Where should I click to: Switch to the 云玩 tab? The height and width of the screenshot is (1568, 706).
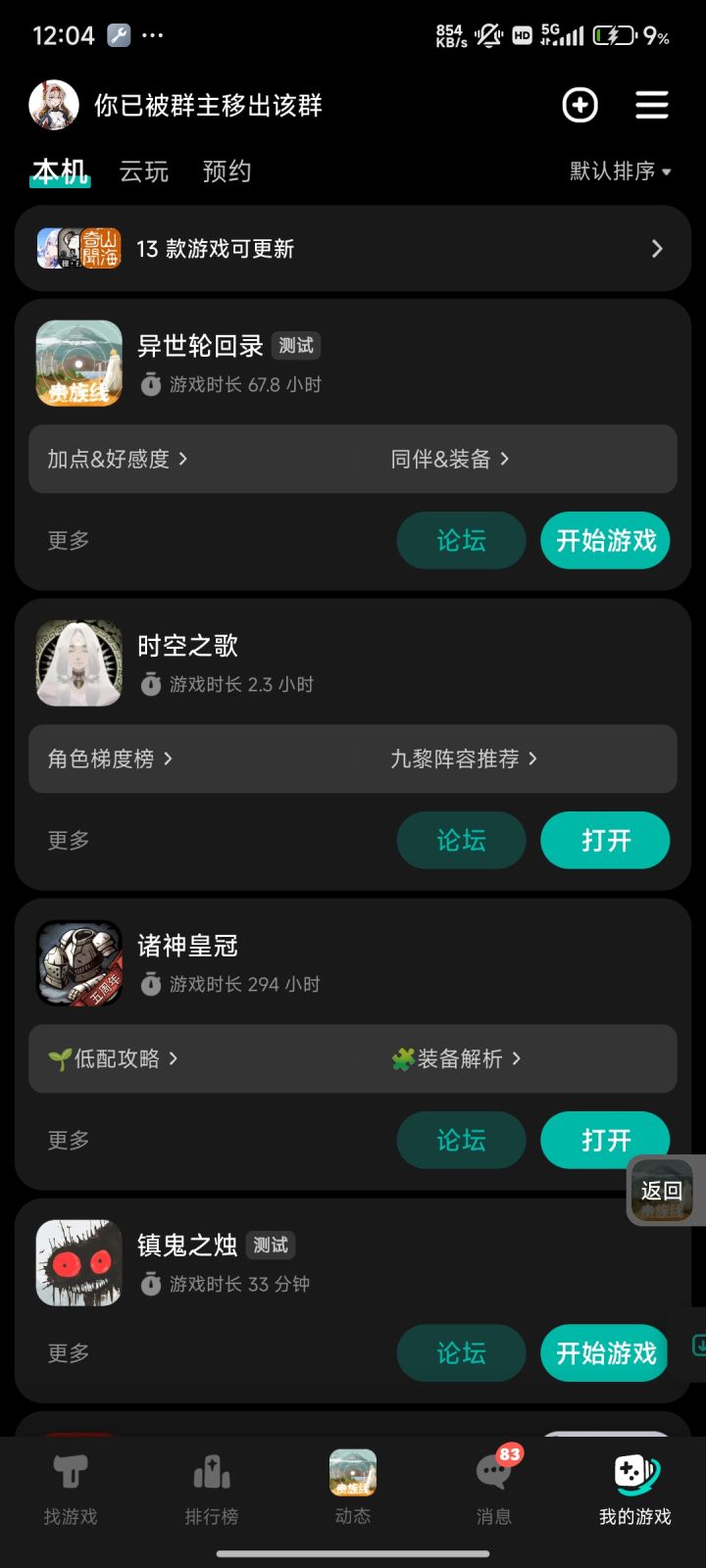[x=144, y=171]
